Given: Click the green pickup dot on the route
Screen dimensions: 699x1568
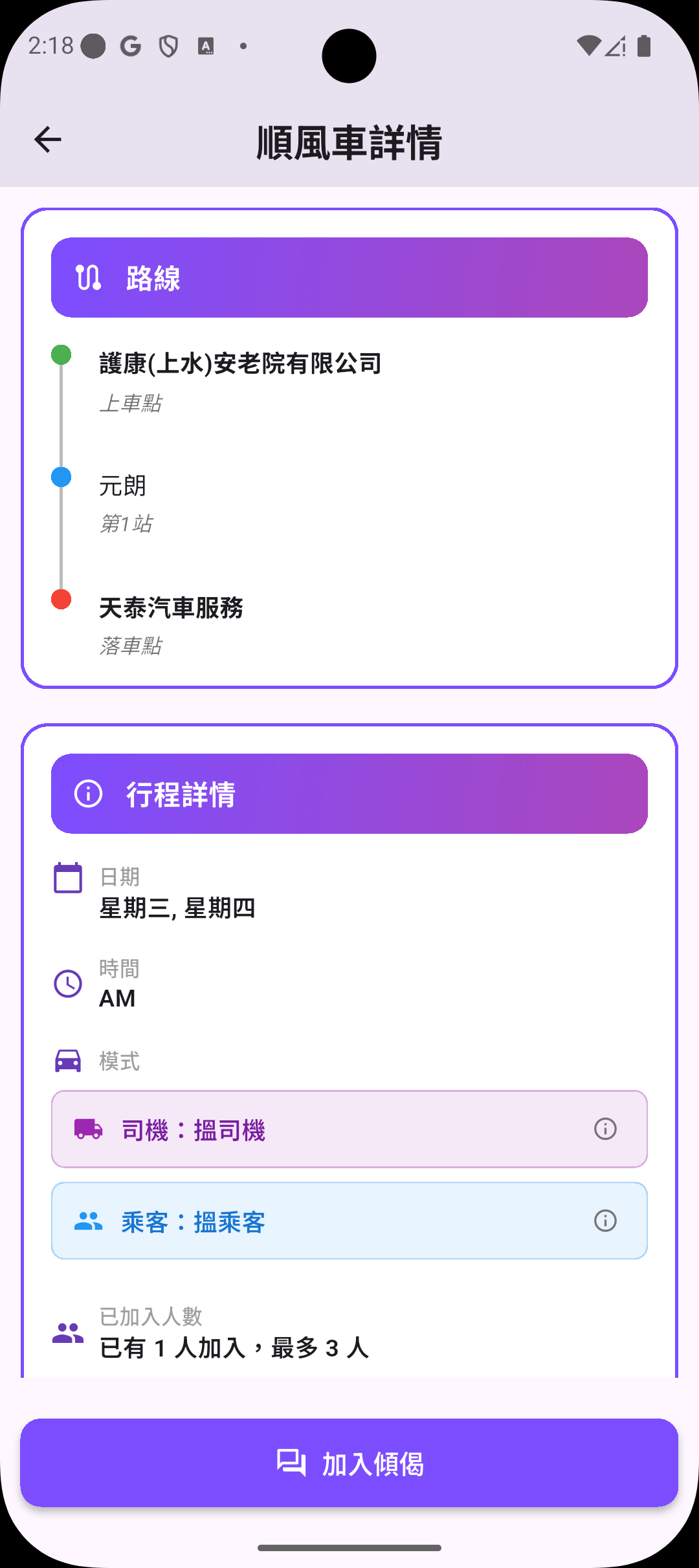Looking at the screenshot, I should point(61,354).
